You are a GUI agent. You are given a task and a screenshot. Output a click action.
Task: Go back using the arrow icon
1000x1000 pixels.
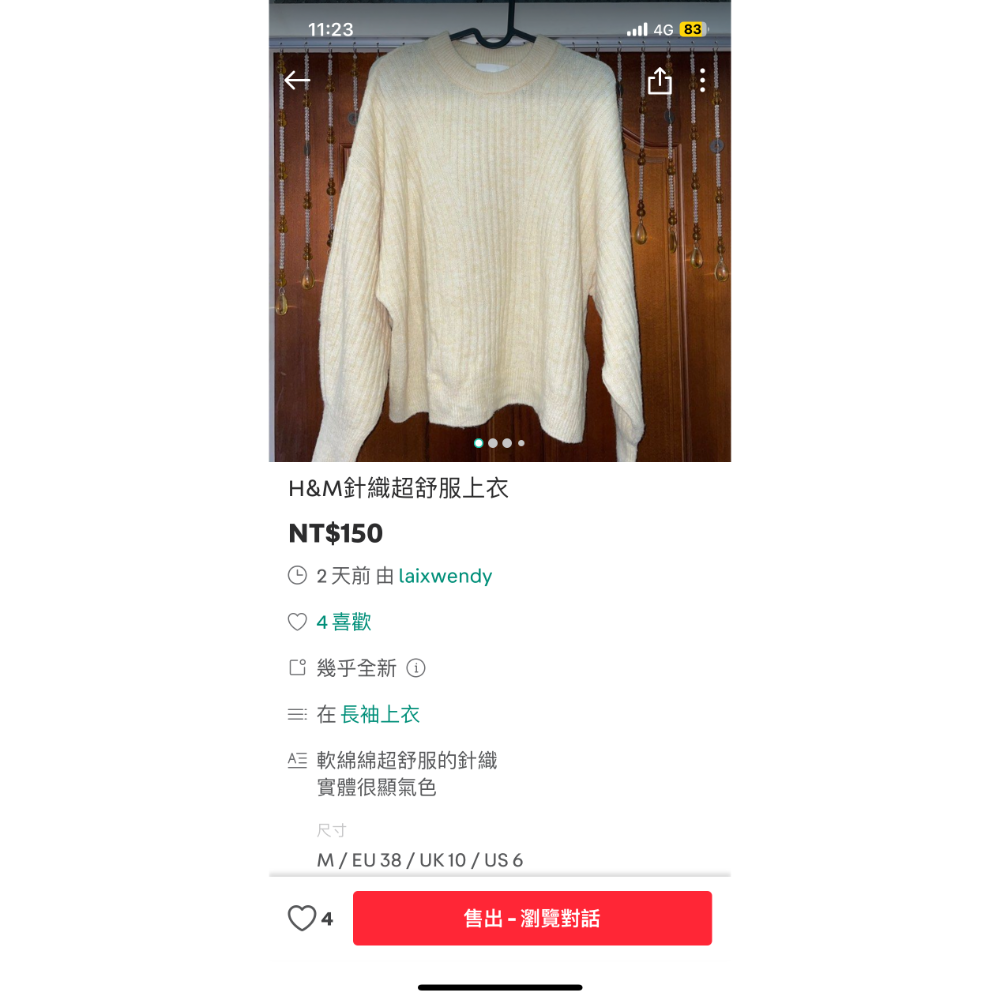pos(297,81)
